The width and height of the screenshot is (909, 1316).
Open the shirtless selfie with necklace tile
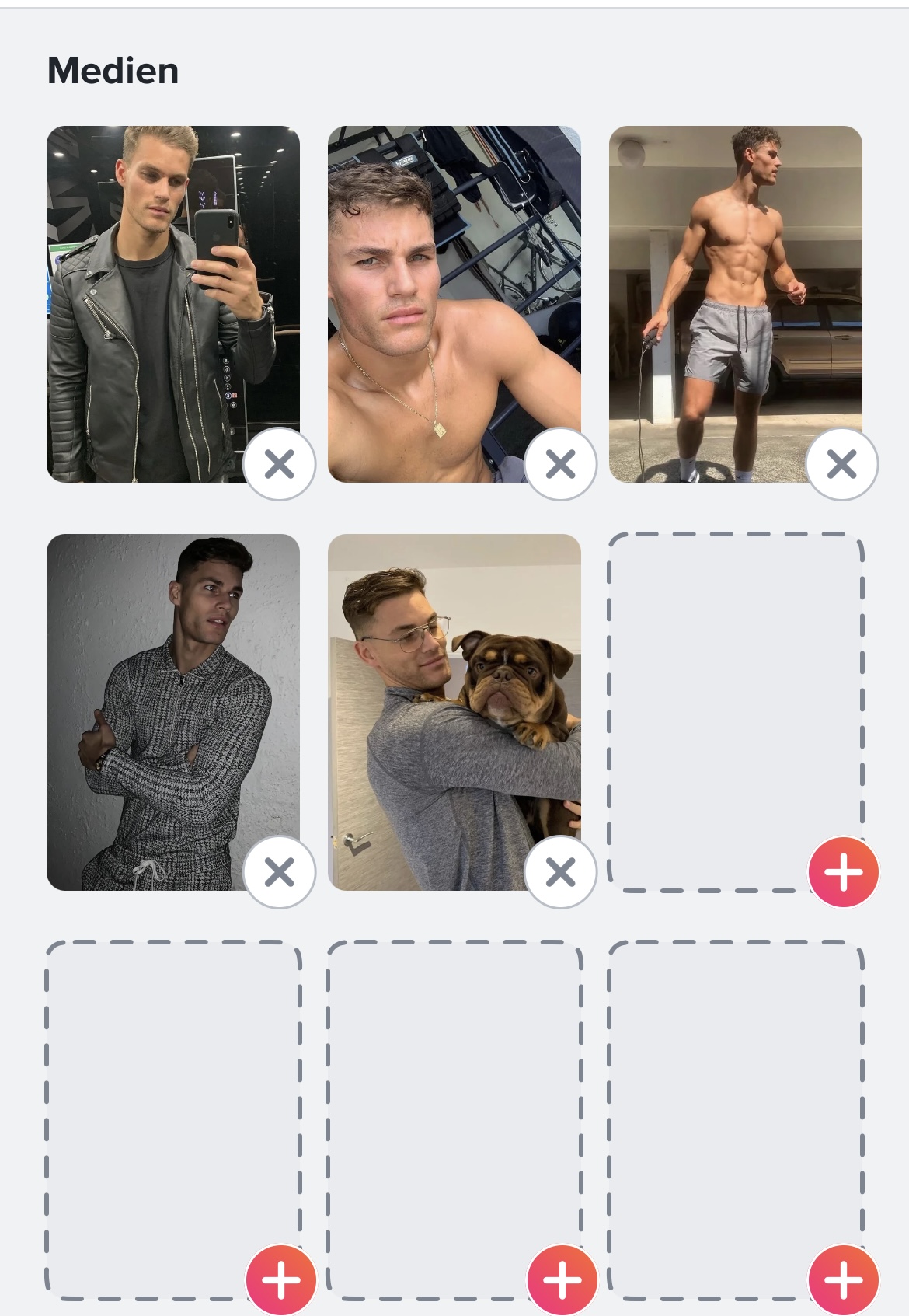click(454, 303)
